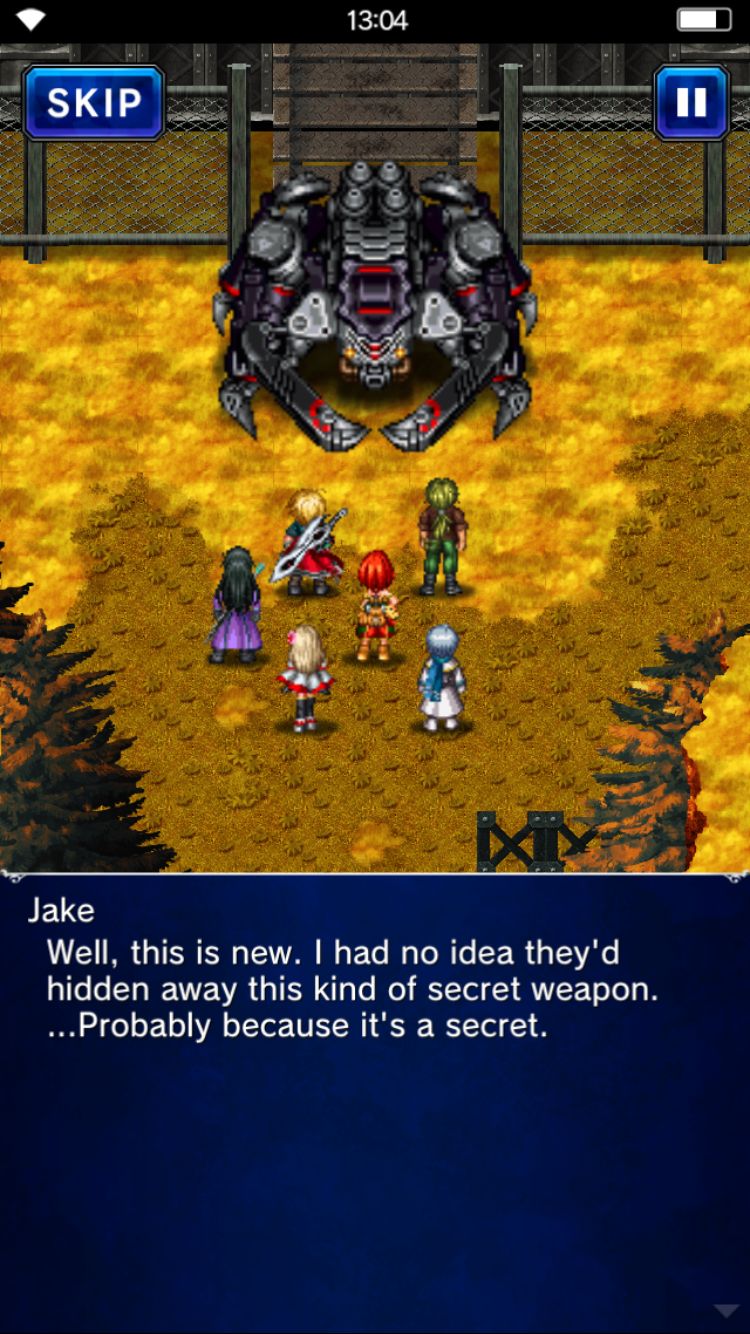Advance Jake's dialogue box
The height and width of the screenshot is (1334, 750).
pyautogui.click(x=375, y=1100)
